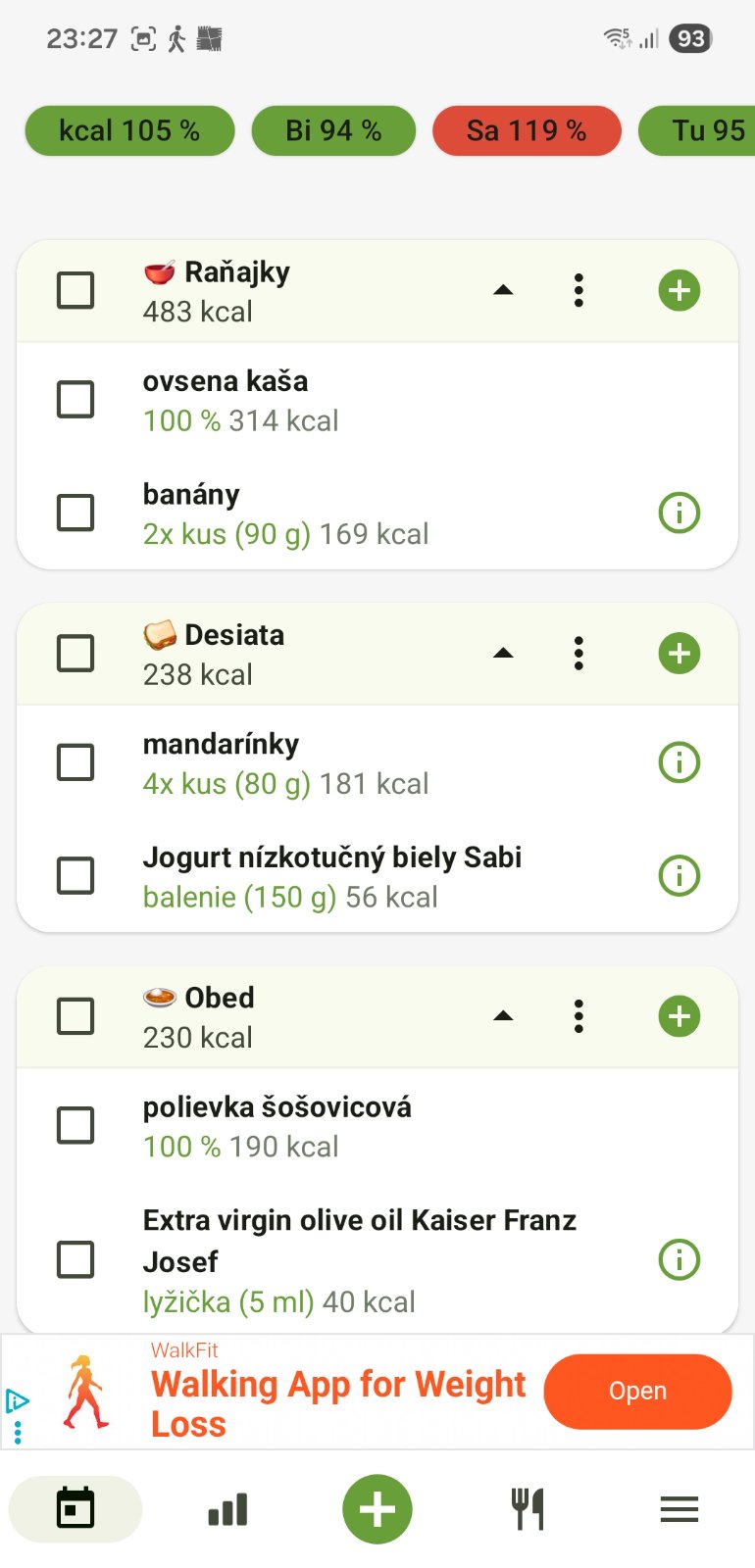
Task: Open the WalkFit ad
Action: click(637, 1392)
